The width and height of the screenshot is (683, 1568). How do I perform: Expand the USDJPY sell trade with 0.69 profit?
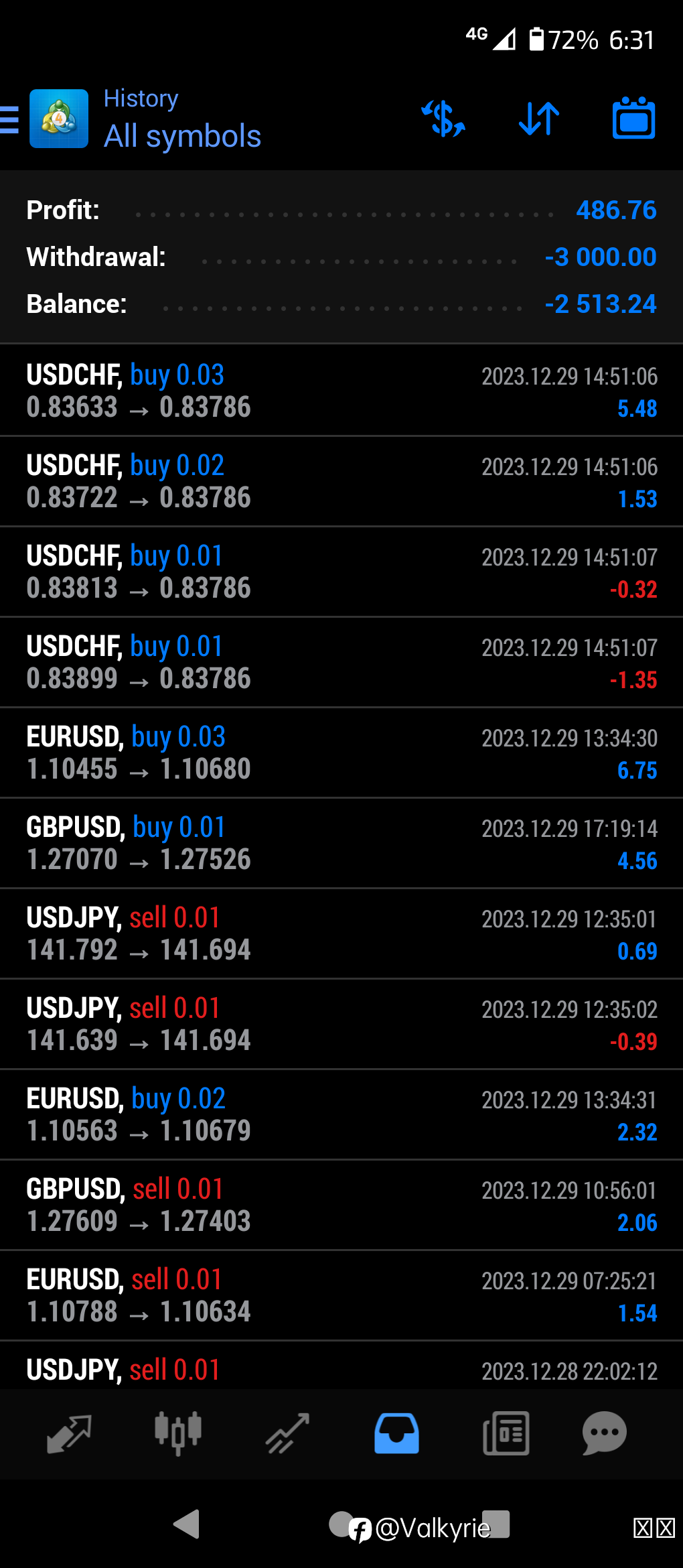pyautogui.click(x=341, y=933)
